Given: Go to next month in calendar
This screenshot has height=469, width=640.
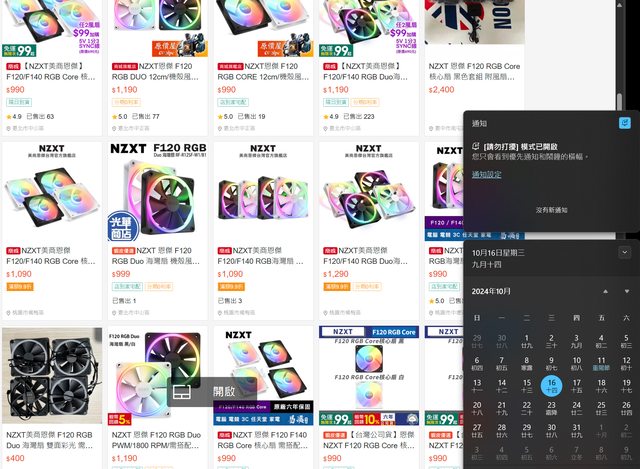Looking at the screenshot, I should point(626,291).
